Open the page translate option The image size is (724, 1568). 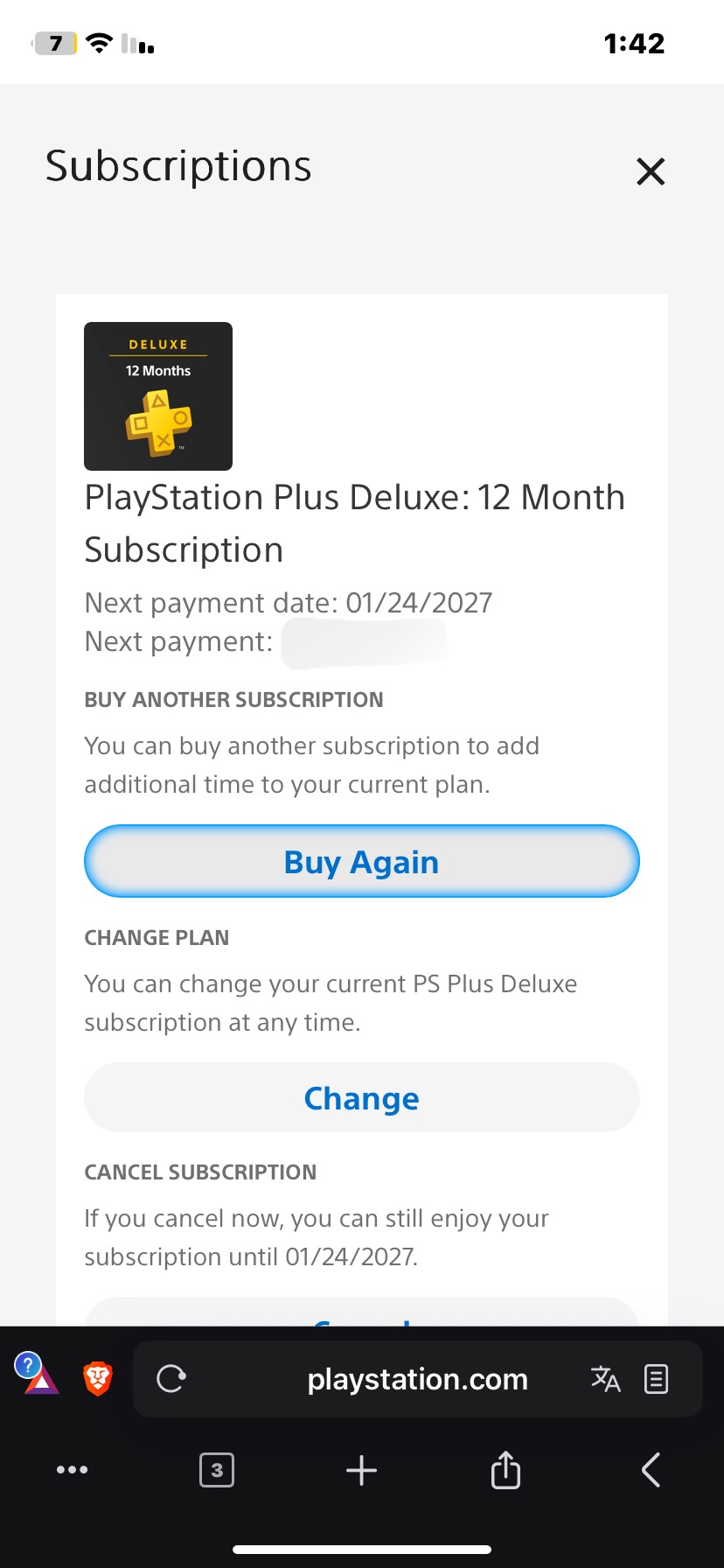click(605, 1379)
